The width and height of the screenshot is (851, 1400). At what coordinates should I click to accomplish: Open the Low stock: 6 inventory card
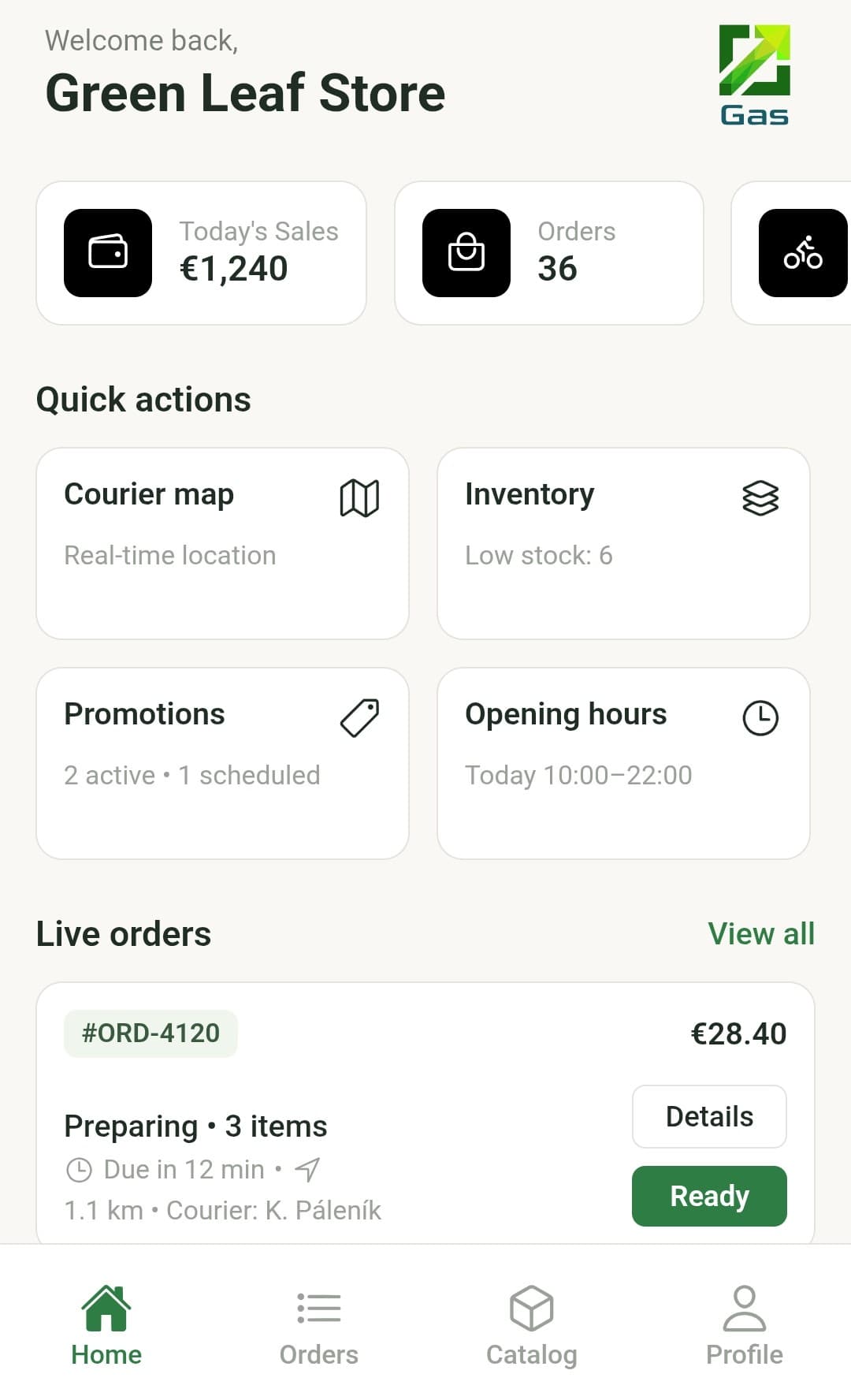[x=622, y=543]
